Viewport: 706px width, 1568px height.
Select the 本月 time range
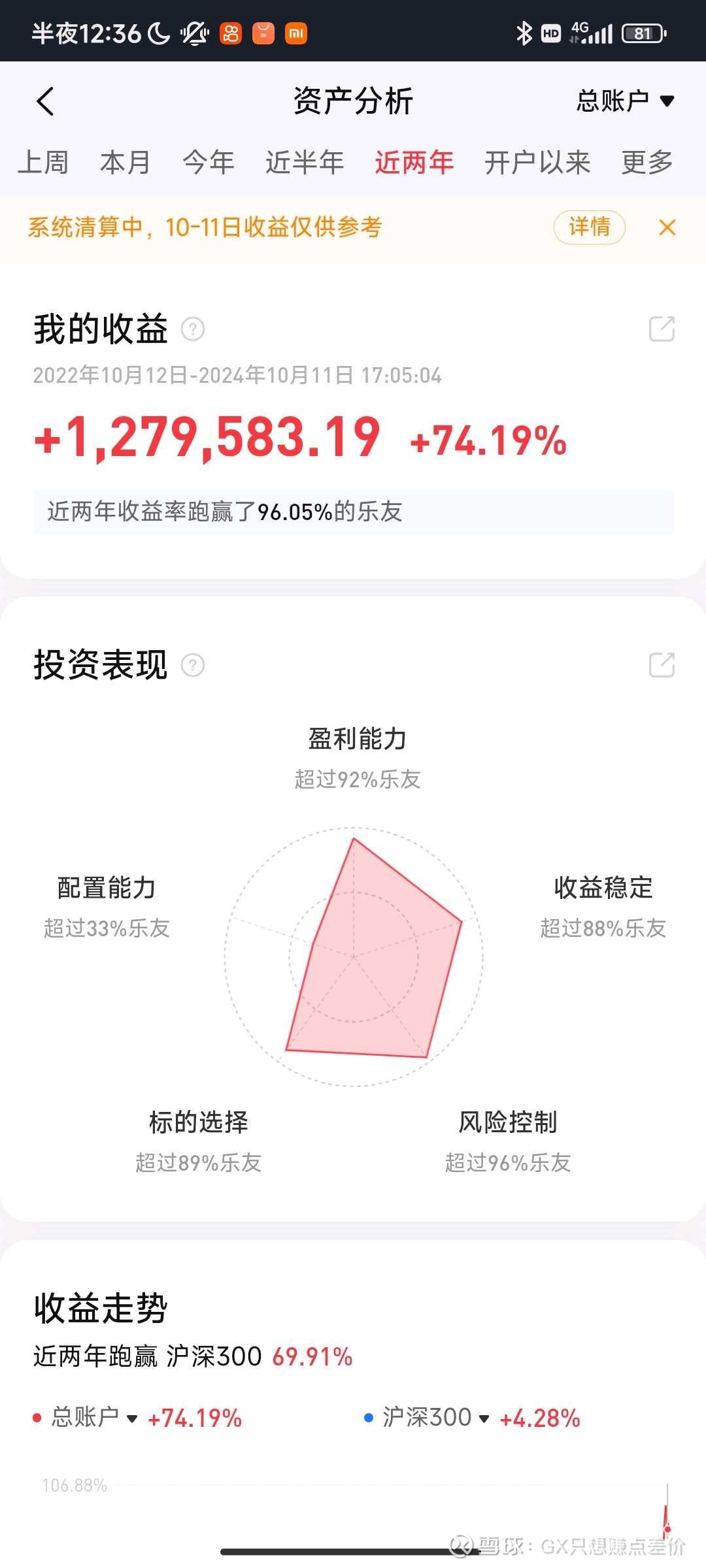(126, 162)
